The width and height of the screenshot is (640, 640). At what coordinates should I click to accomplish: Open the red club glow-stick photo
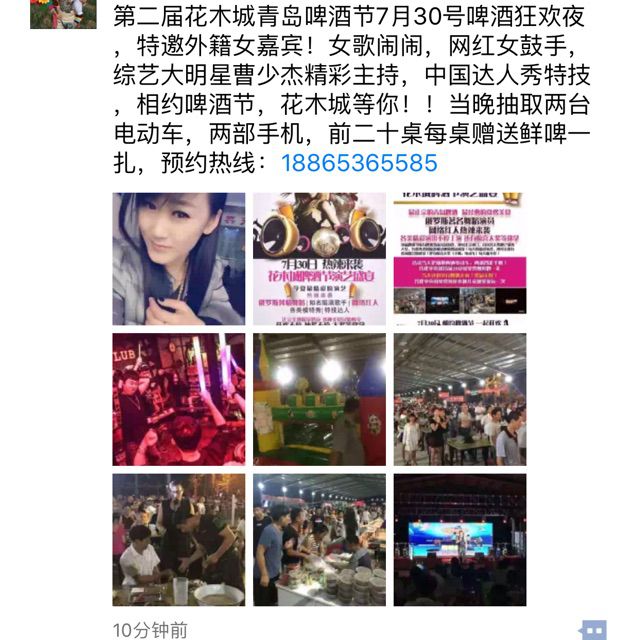pos(178,399)
